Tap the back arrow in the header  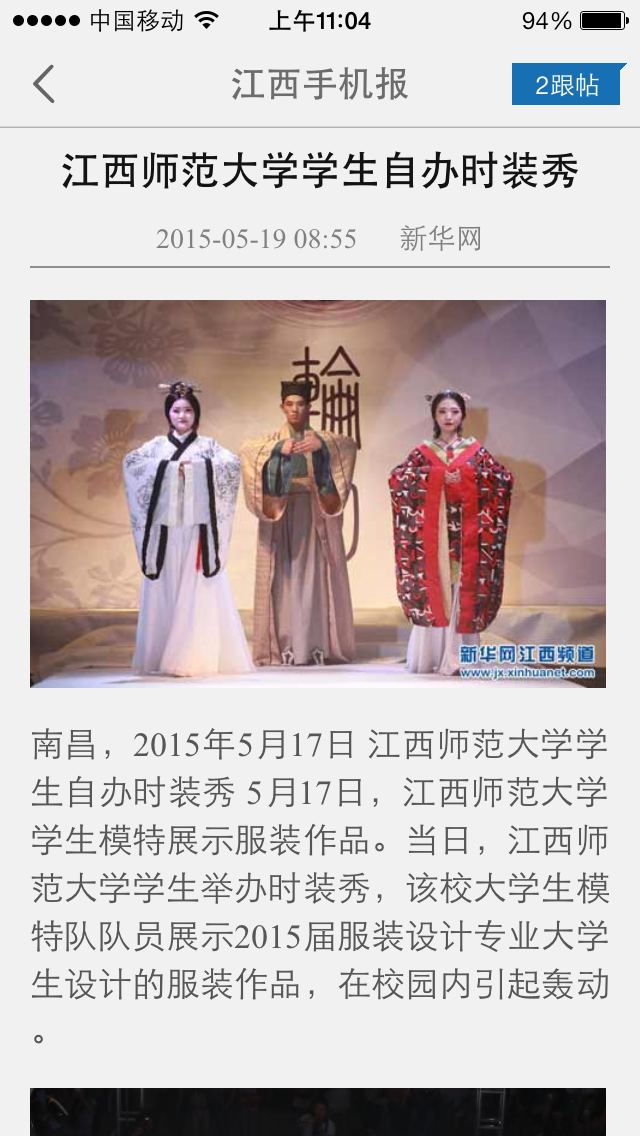[44, 85]
